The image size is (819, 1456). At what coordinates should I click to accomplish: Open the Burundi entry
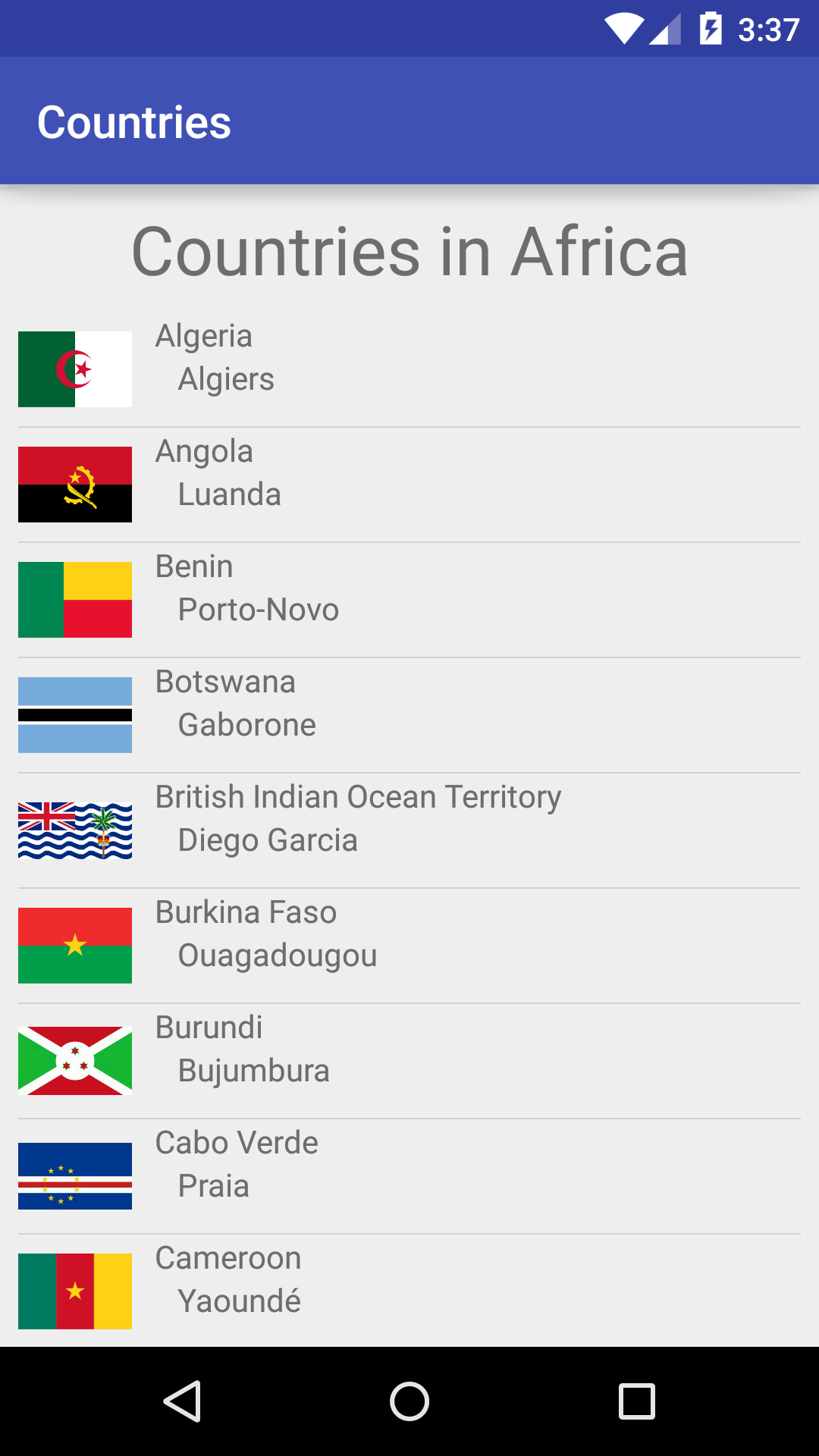click(x=409, y=1061)
